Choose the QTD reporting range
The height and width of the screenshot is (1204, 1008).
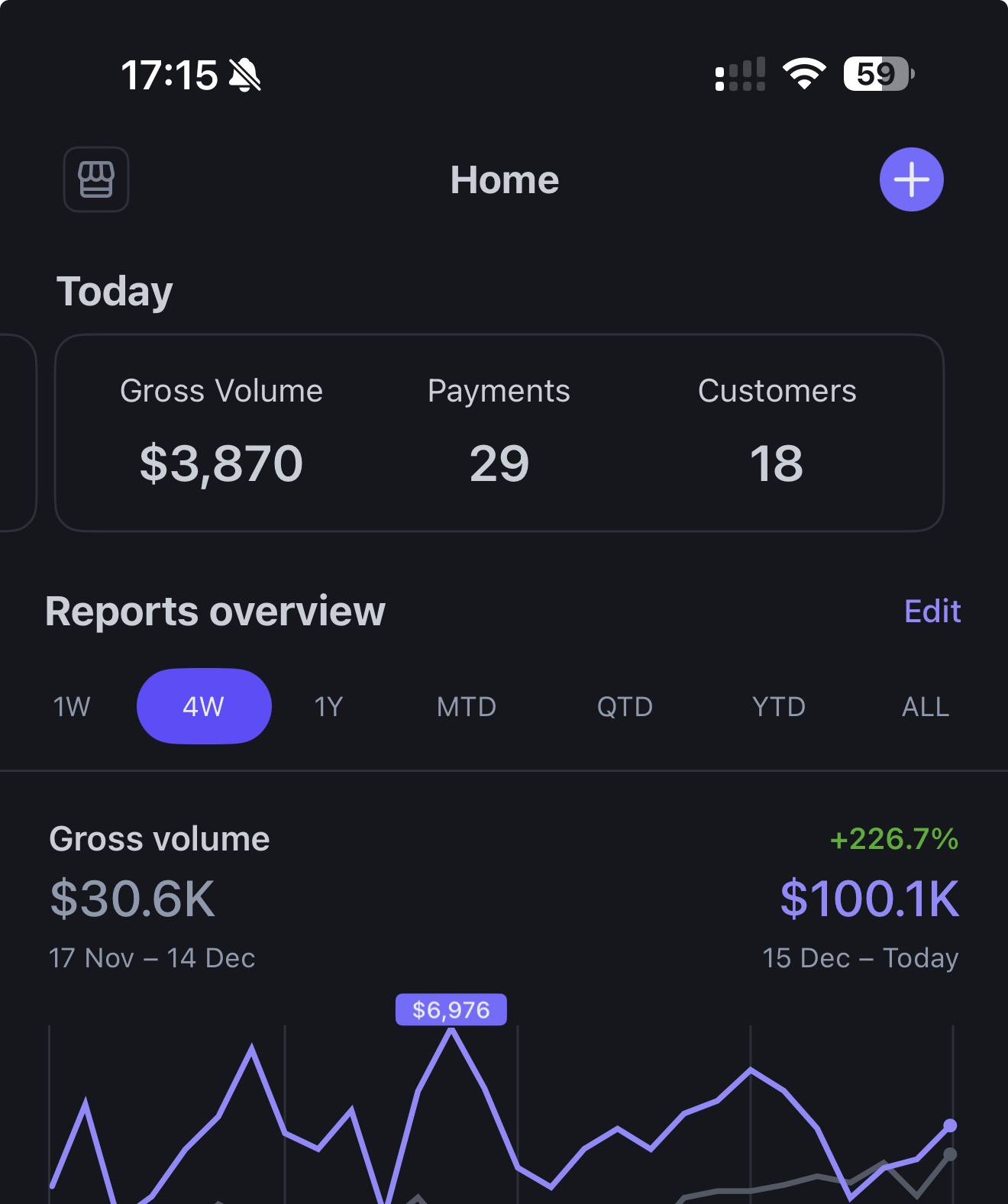point(625,706)
